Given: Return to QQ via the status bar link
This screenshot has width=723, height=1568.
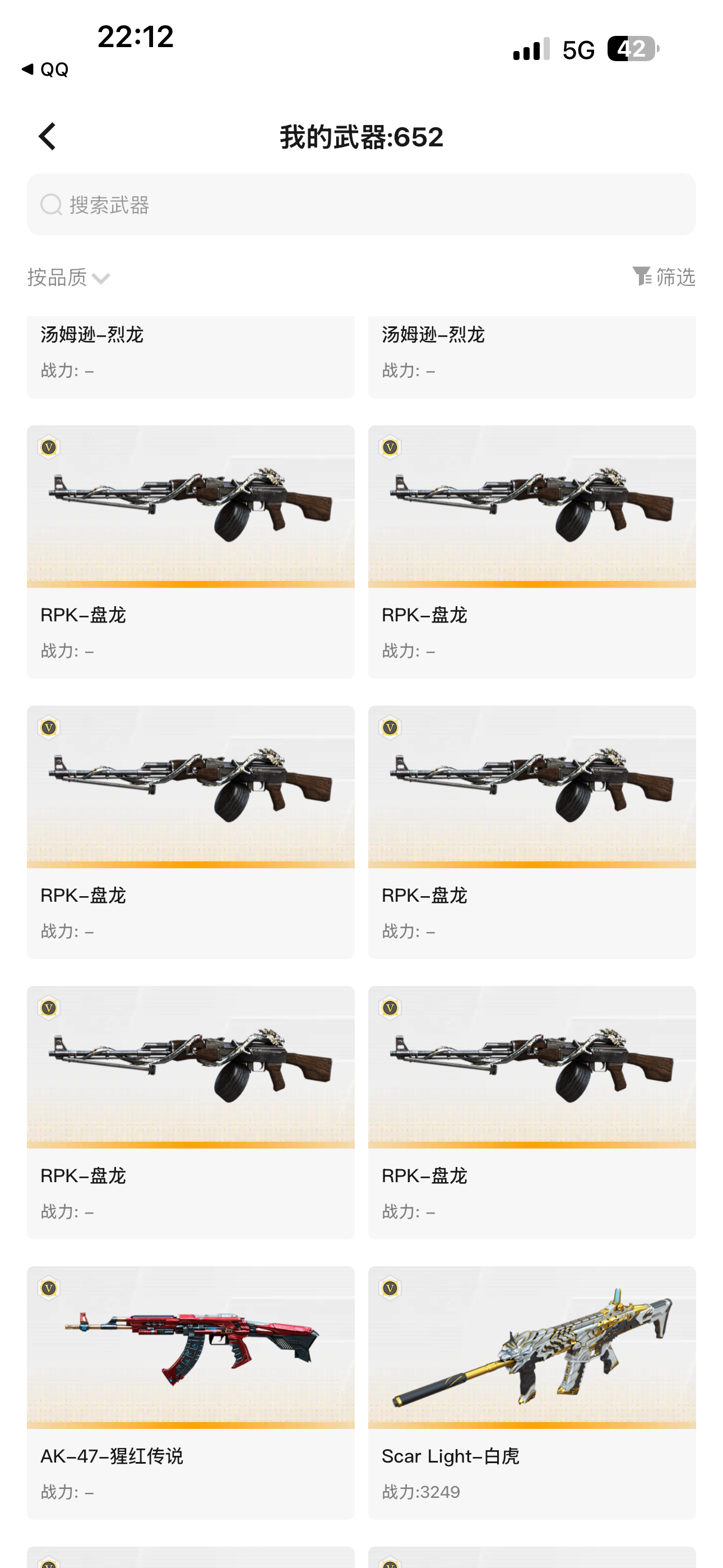Looking at the screenshot, I should pos(45,70).
